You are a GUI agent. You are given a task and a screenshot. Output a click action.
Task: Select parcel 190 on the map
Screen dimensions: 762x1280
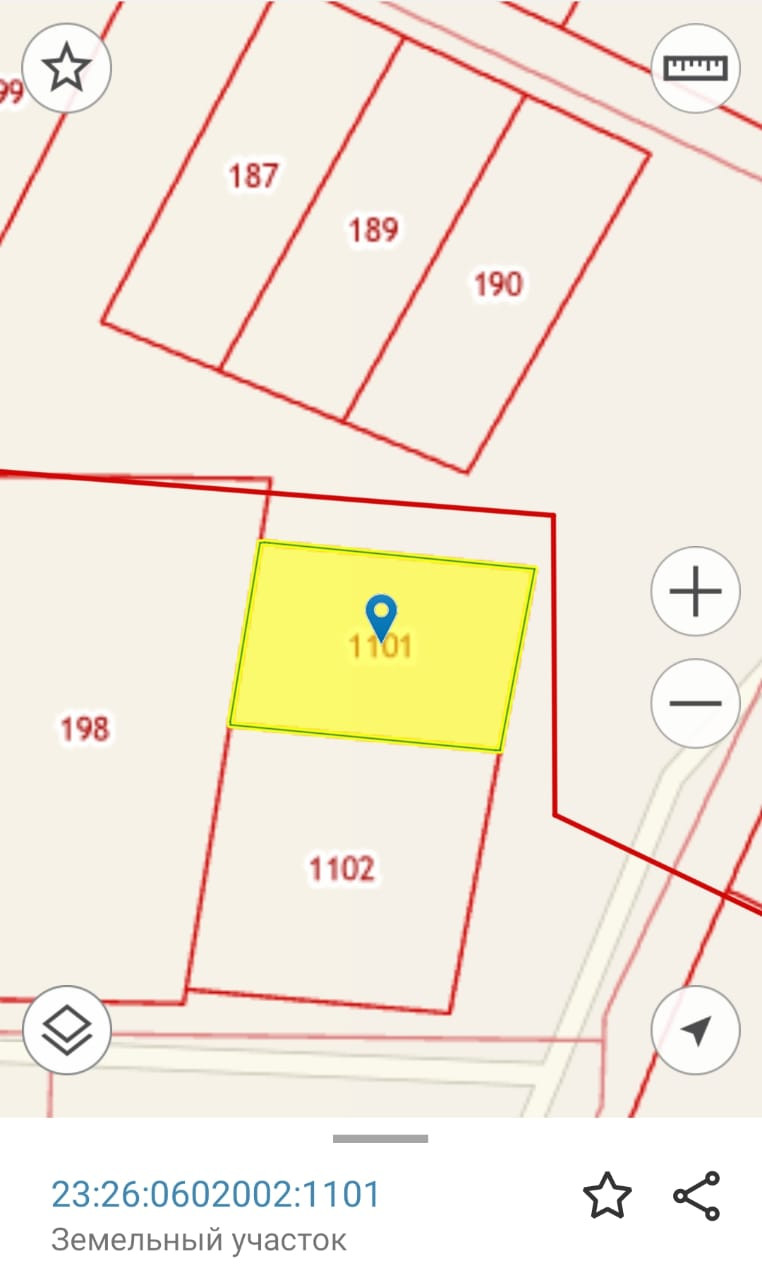coord(497,284)
